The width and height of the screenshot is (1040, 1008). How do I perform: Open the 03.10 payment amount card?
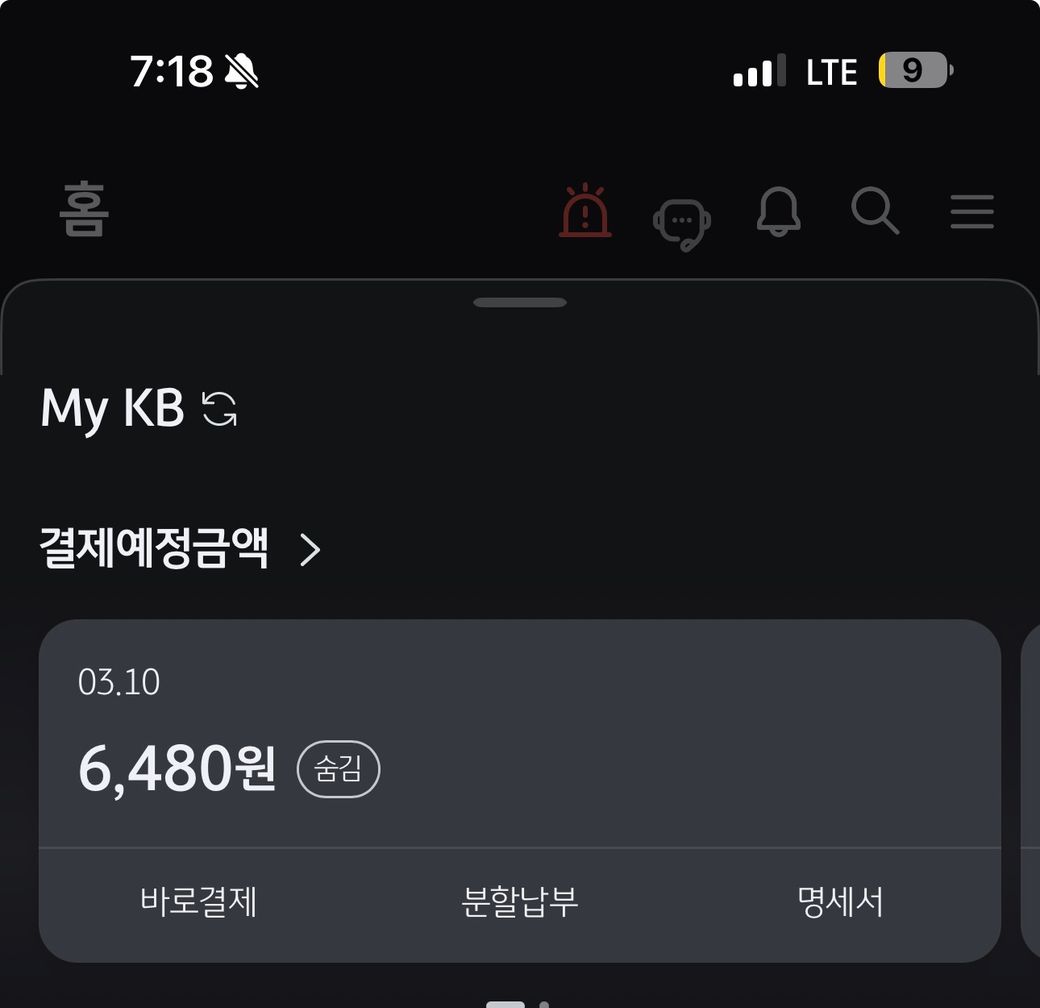[x=600, y=730]
